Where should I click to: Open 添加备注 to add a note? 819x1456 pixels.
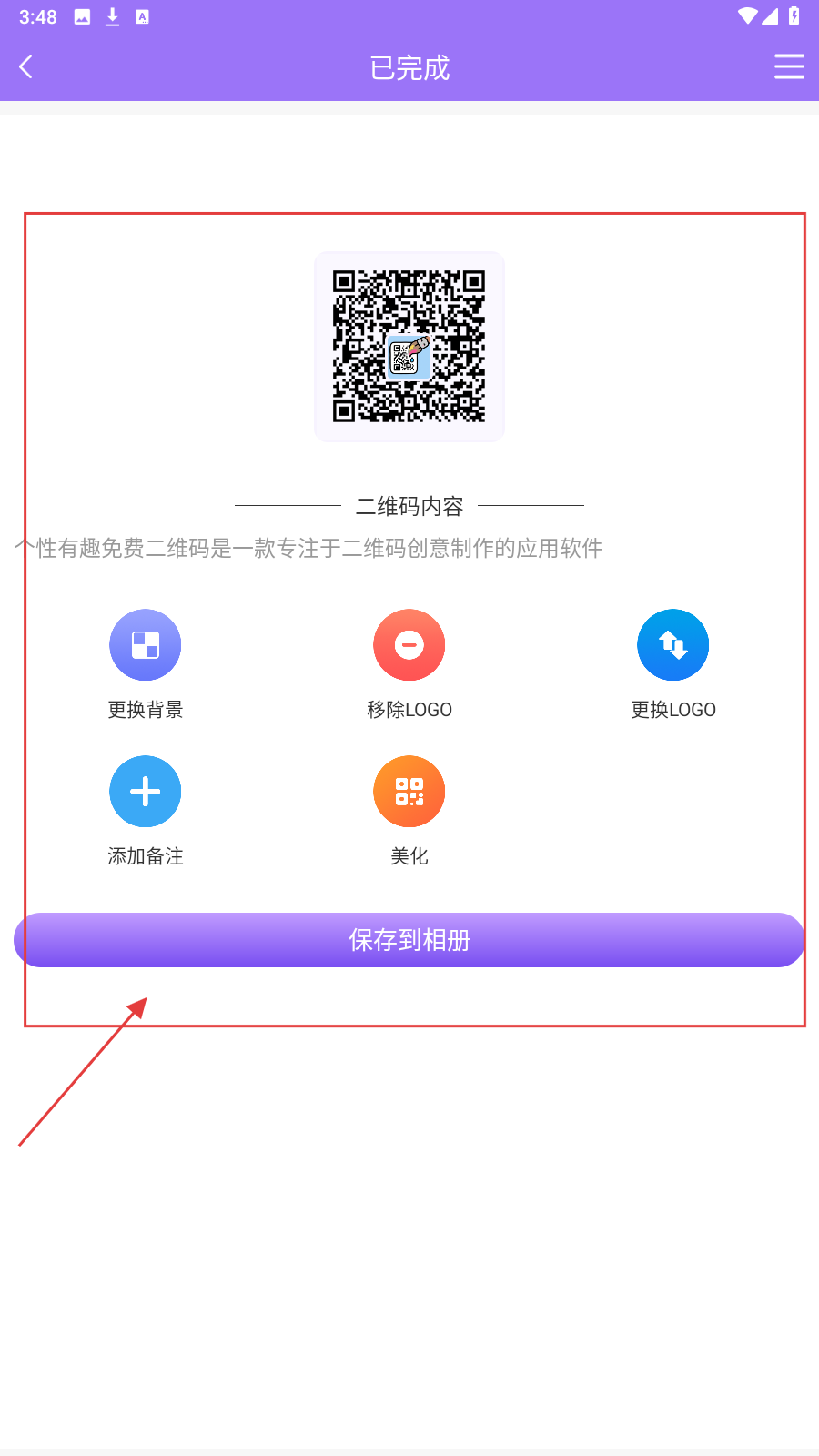(146, 792)
